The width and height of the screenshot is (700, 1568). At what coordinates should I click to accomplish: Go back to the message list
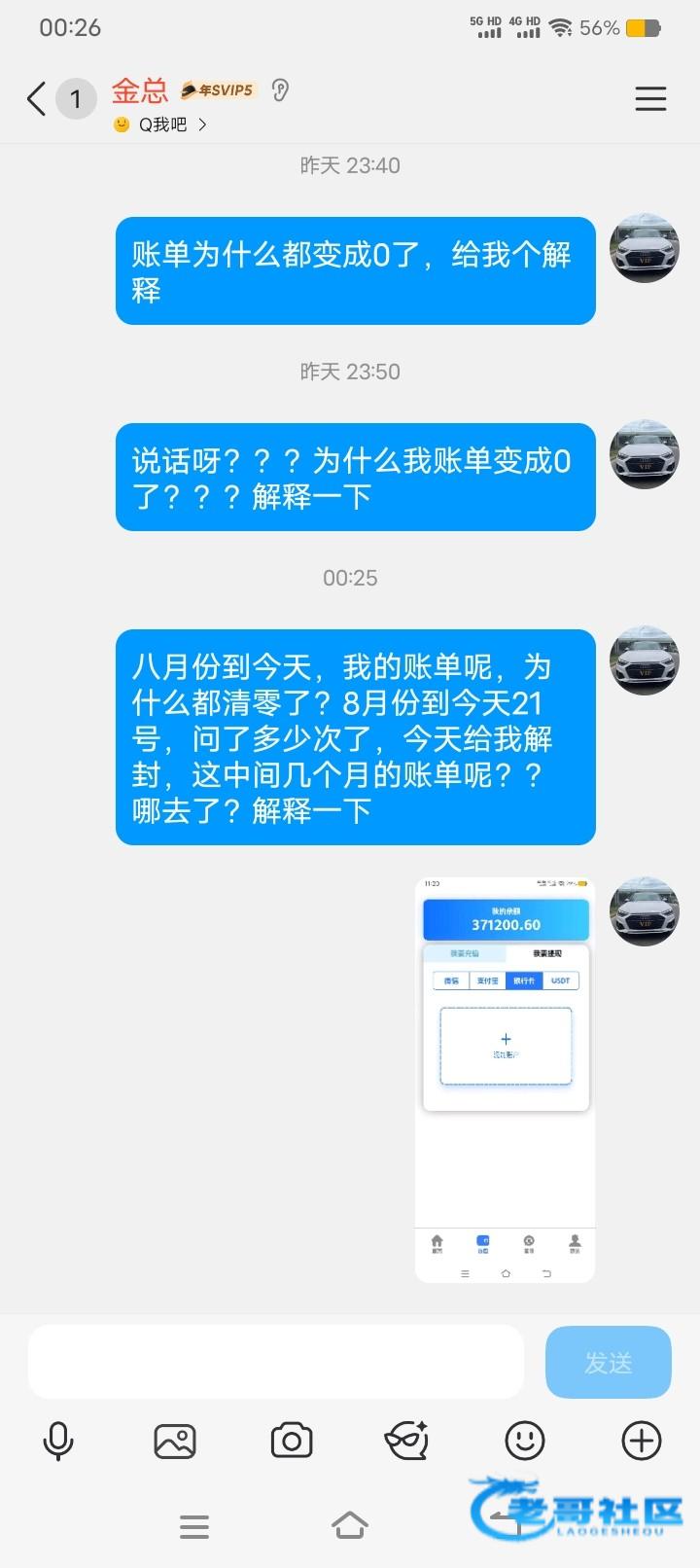(x=36, y=99)
